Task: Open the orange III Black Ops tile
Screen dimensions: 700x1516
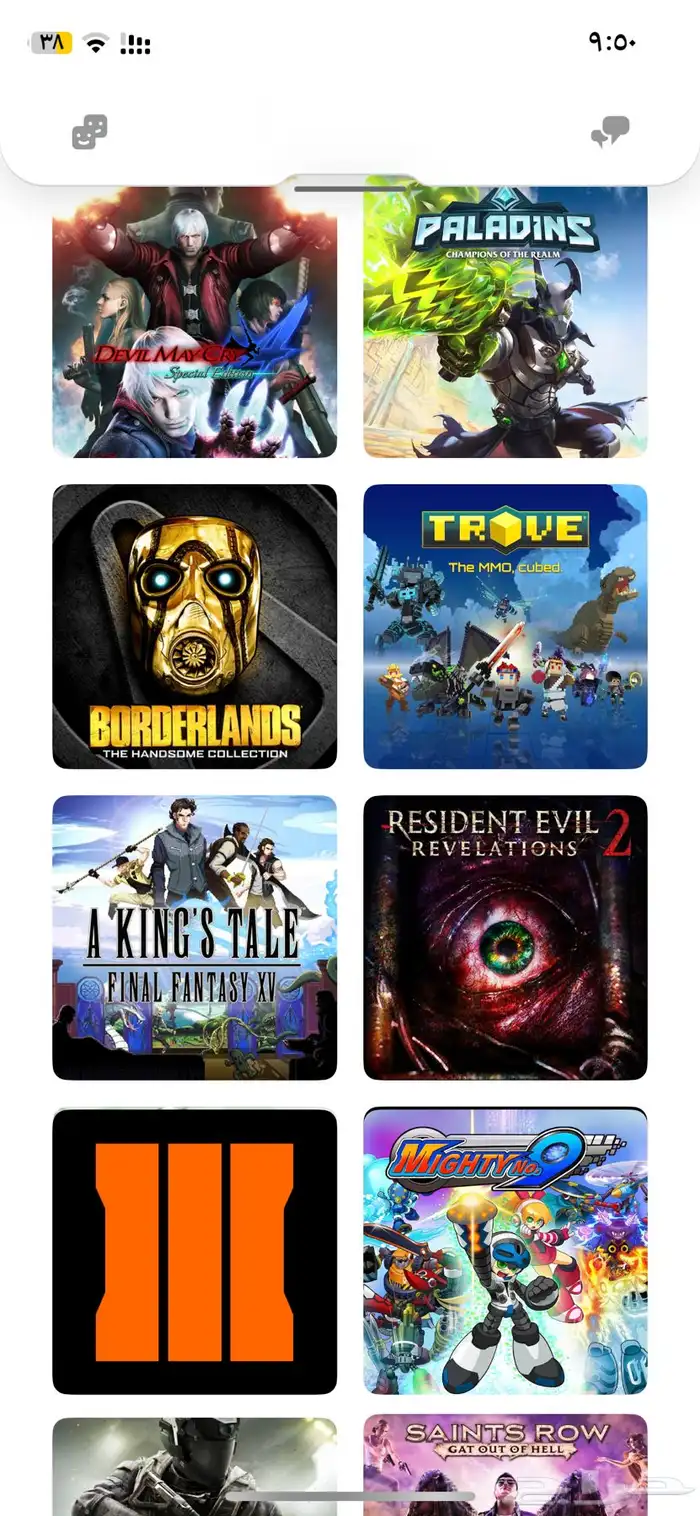Action: coord(194,1251)
